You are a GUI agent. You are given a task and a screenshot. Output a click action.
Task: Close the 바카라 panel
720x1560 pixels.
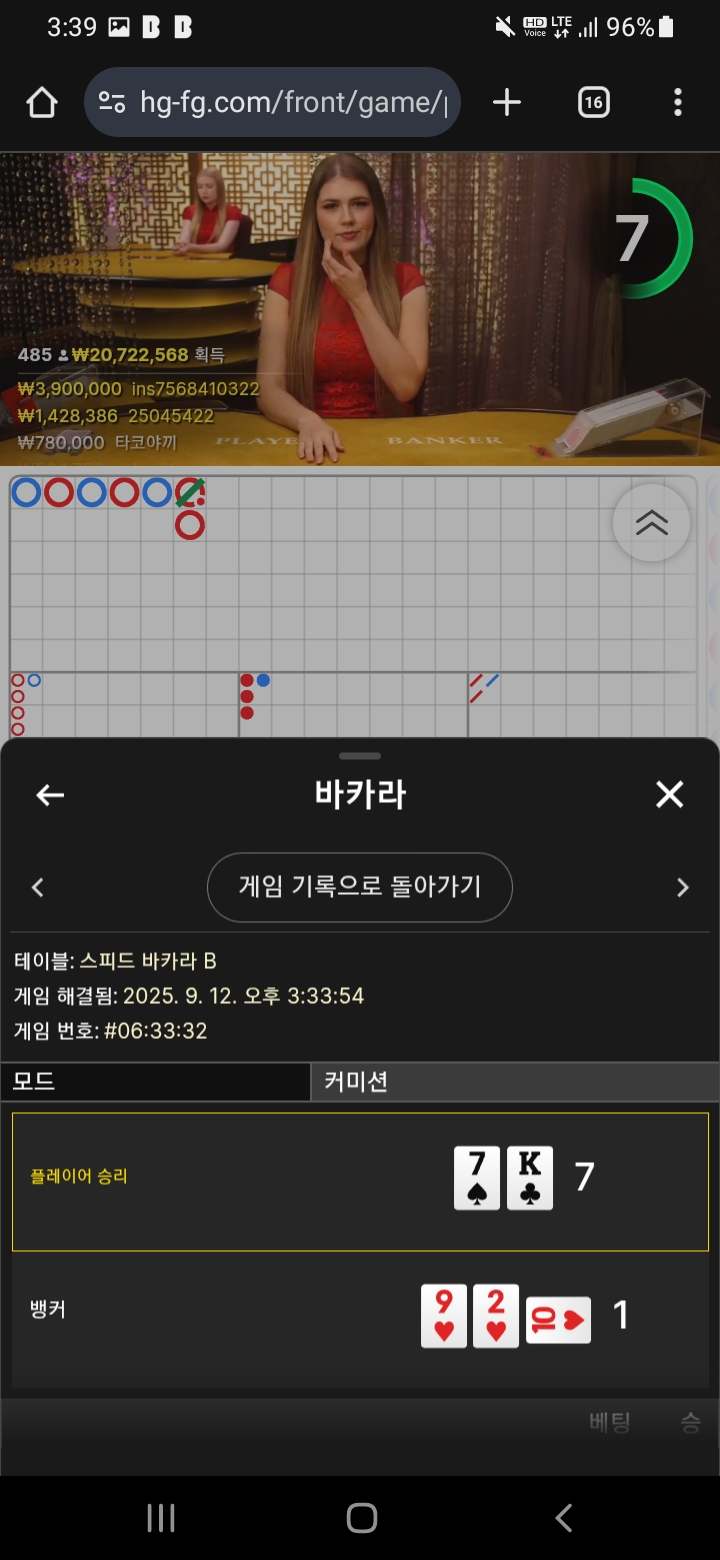(x=669, y=795)
